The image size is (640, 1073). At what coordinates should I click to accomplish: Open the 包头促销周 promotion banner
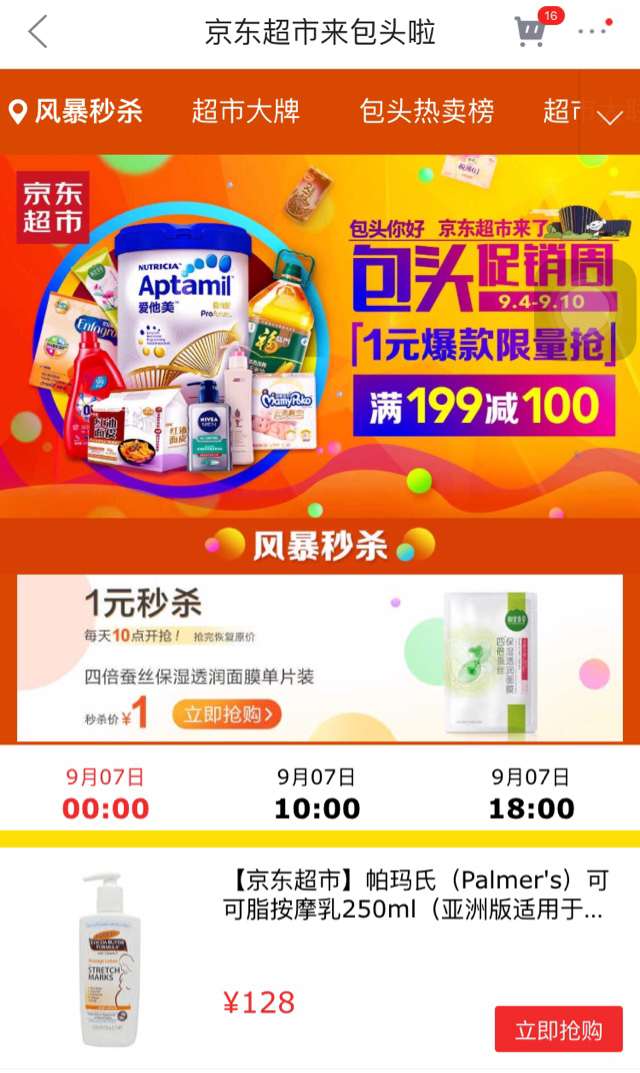[320, 335]
